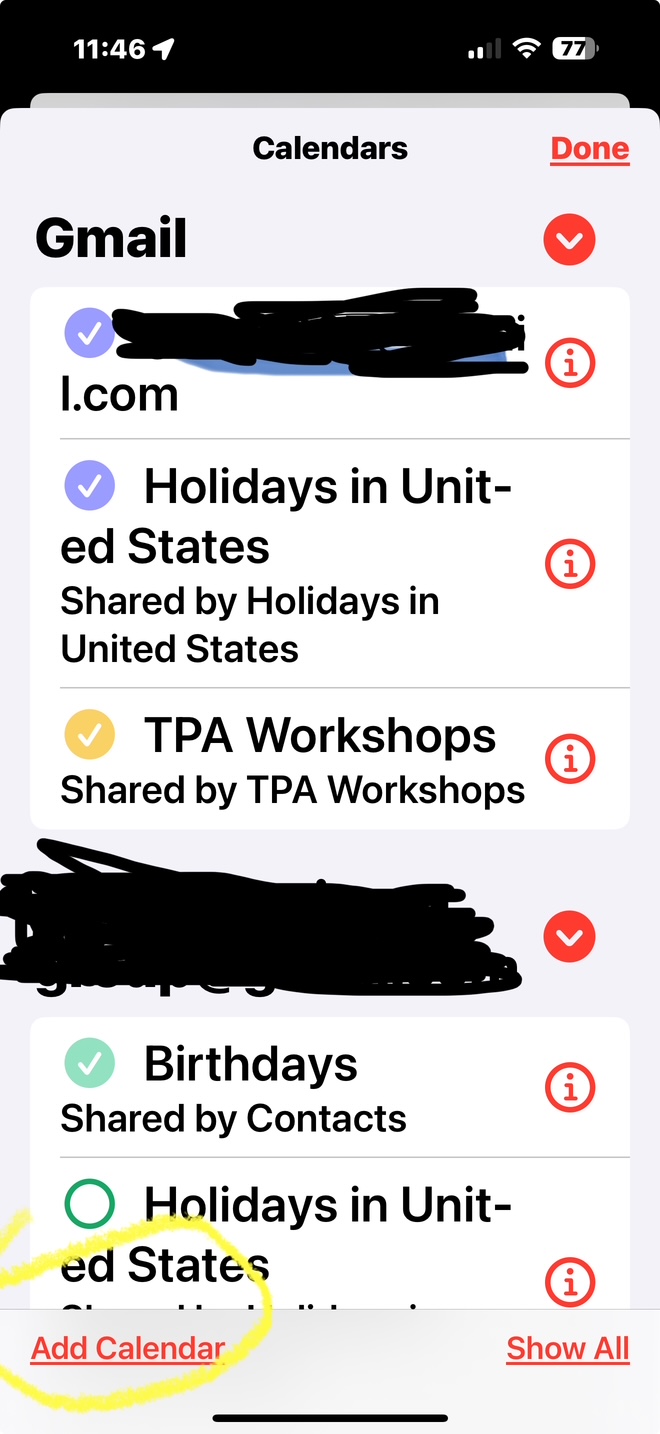The image size is (660, 1434).
Task: Uncheck the TPA Workshops calendar
Action: coord(90,735)
